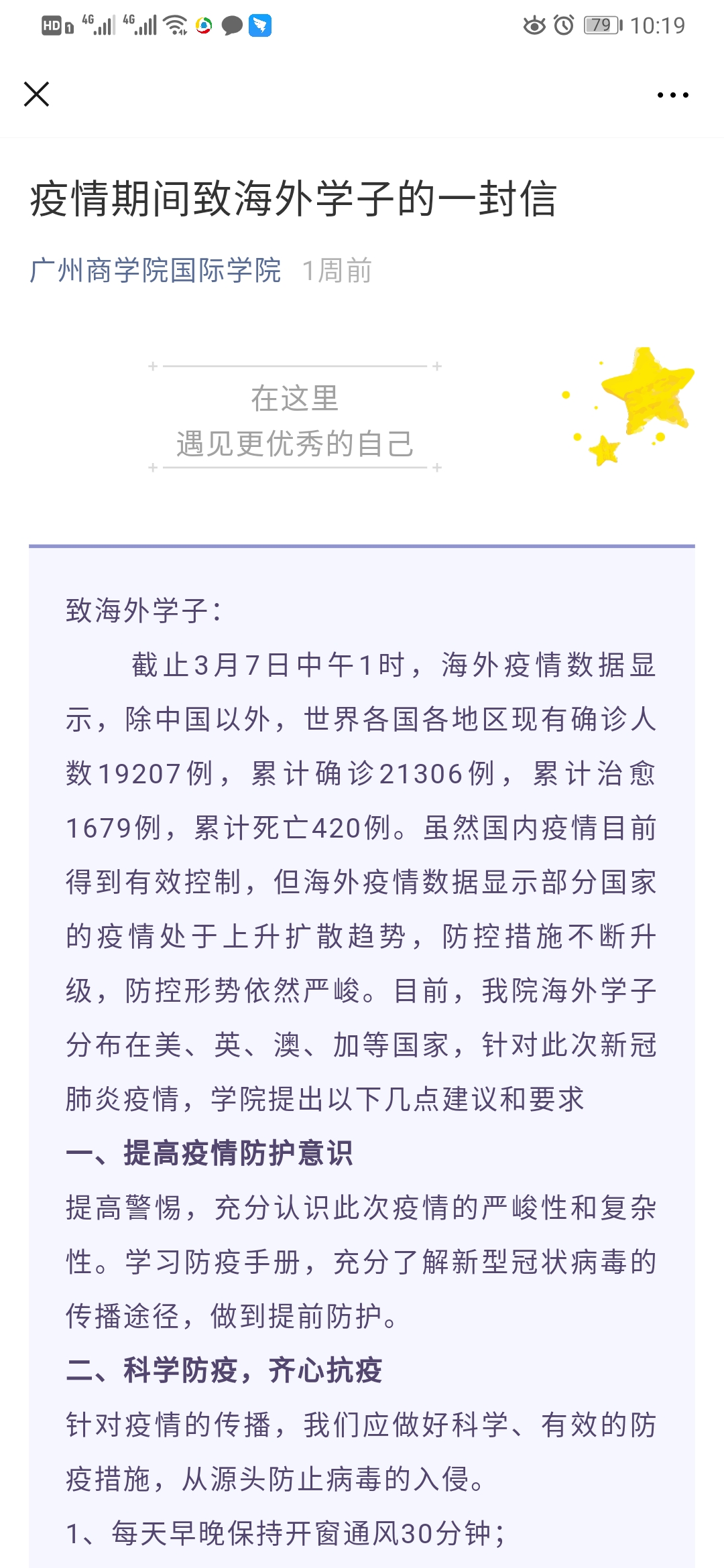Open the three-dot more options menu
Viewport: 724px width, 1568px height.
point(672,95)
